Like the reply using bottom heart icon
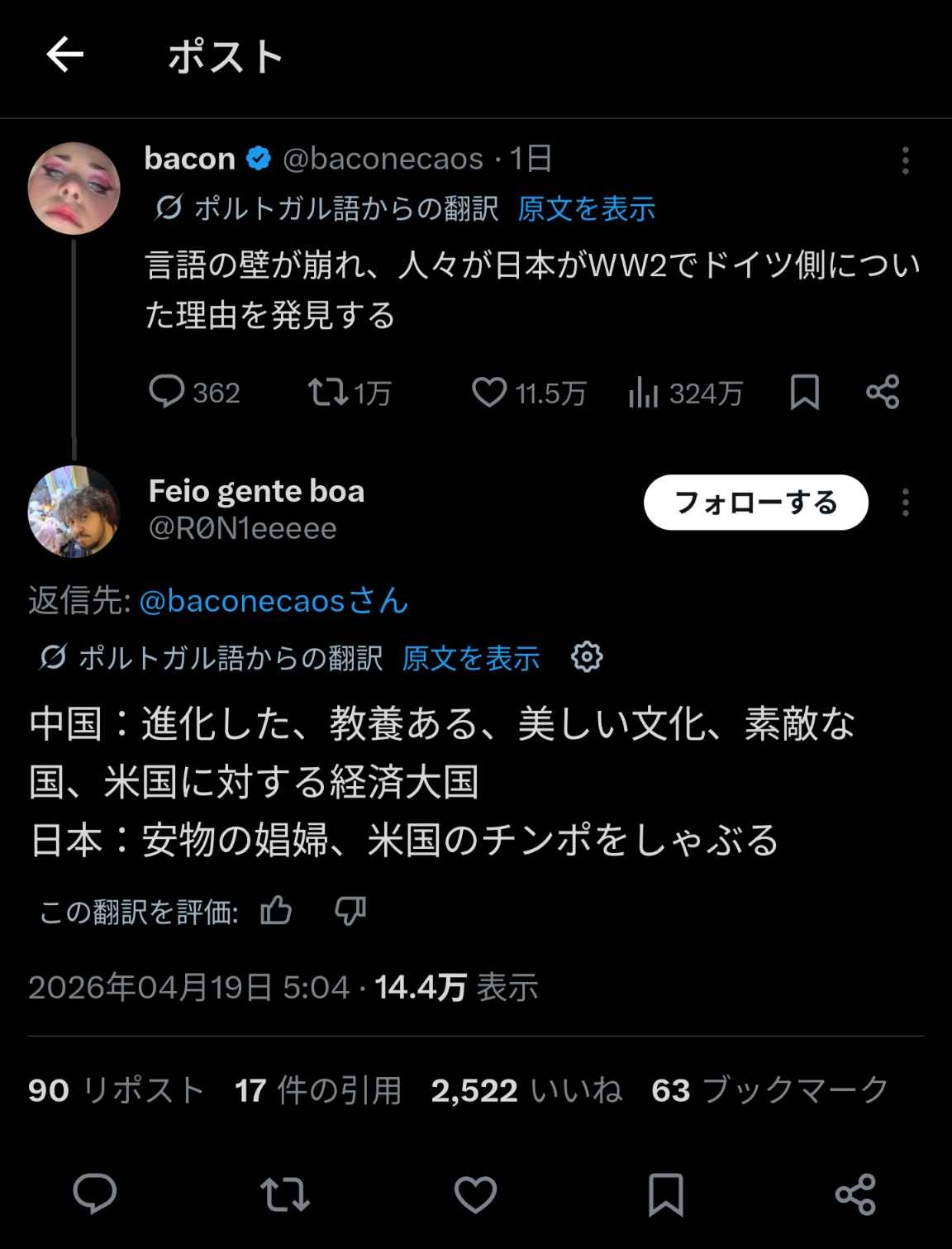Screen dimensions: 952x1249 pyautogui.click(x=476, y=1194)
